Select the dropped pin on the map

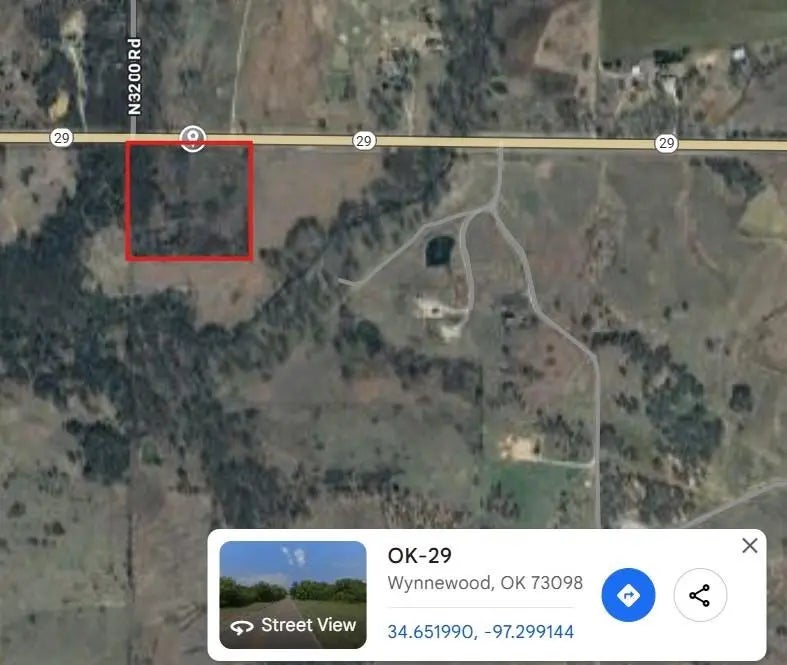tap(193, 139)
